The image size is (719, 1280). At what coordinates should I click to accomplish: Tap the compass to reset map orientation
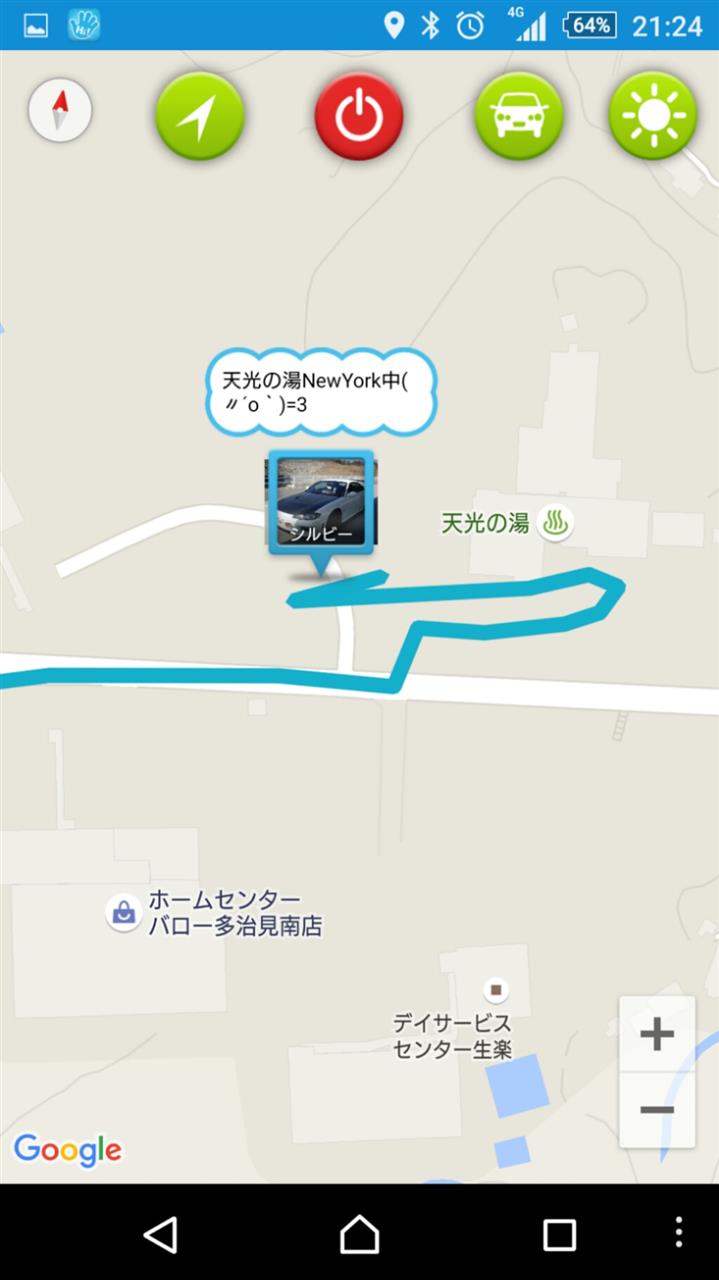point(61,110)
